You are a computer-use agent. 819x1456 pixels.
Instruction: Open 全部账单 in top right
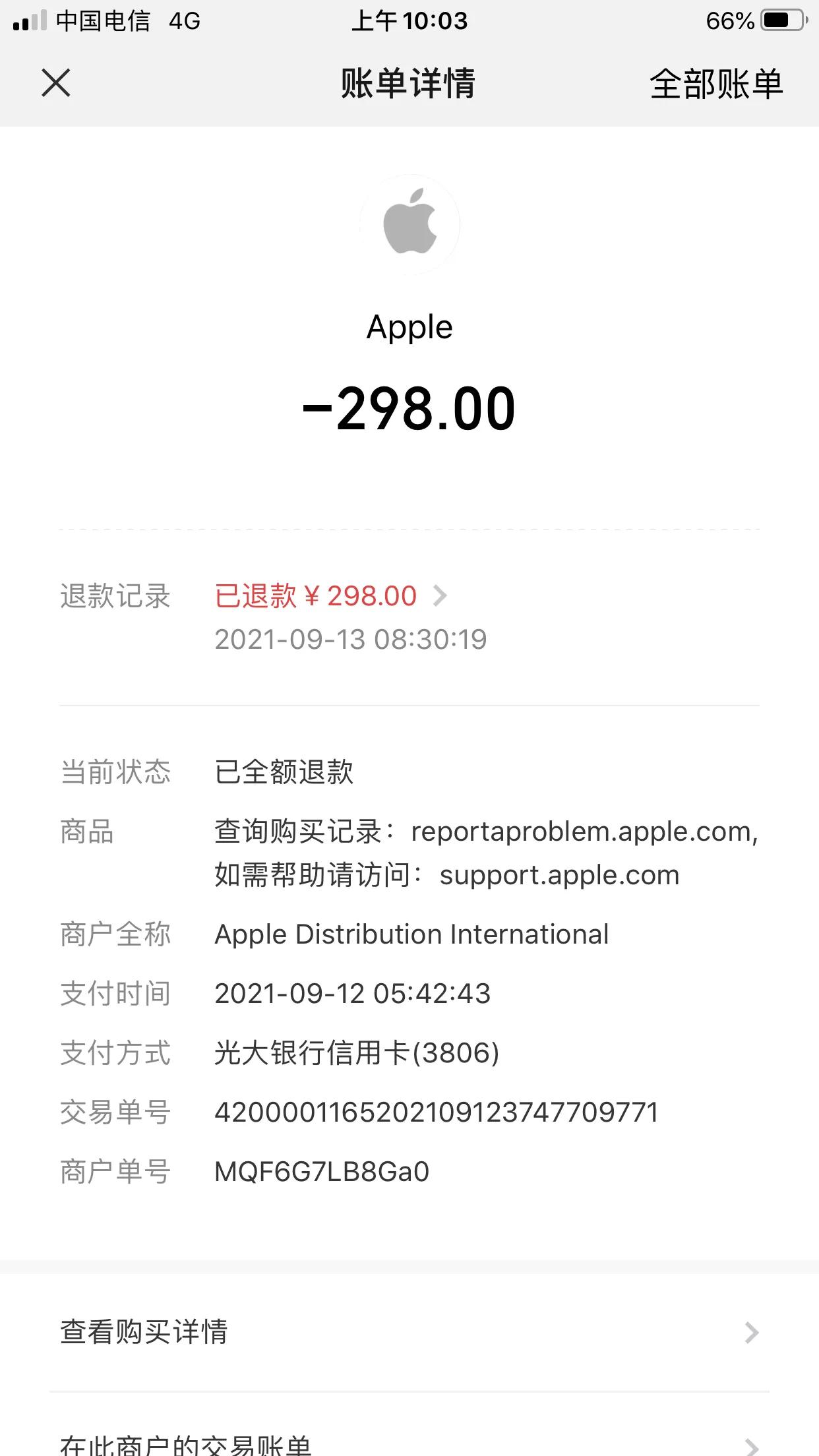[x=716, y=84]
